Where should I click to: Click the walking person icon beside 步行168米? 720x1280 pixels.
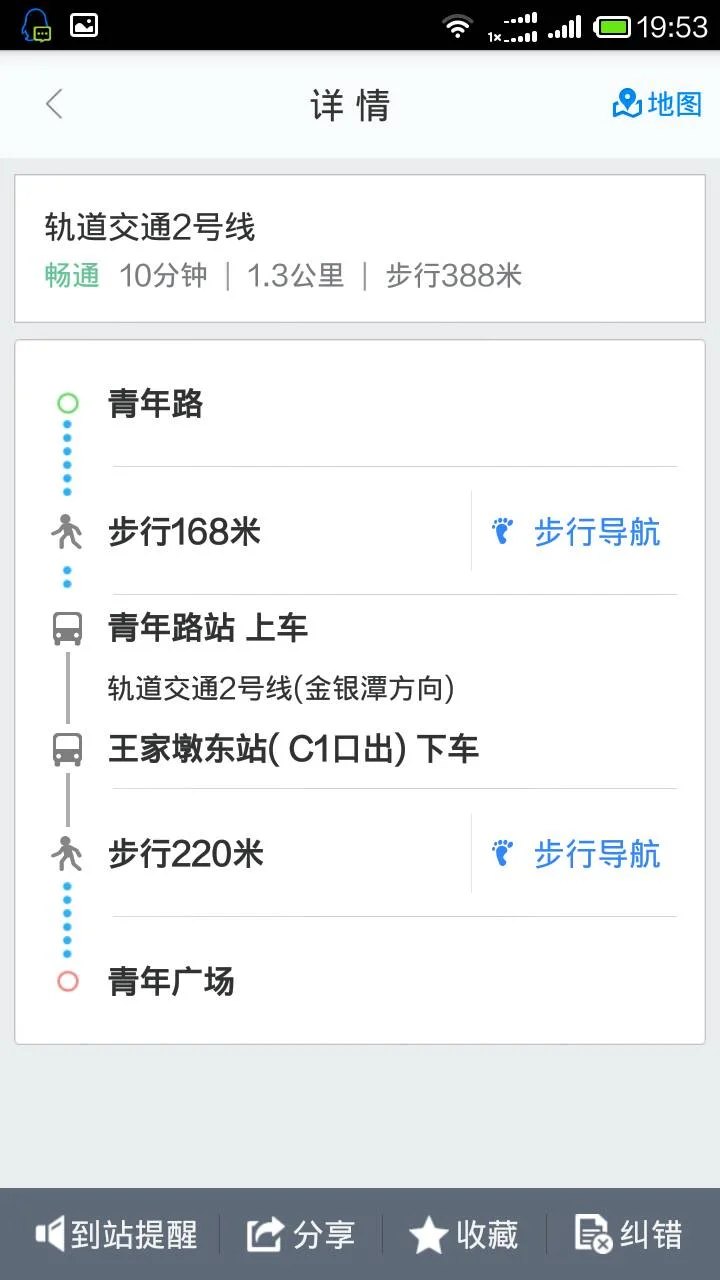click(67, 531)
